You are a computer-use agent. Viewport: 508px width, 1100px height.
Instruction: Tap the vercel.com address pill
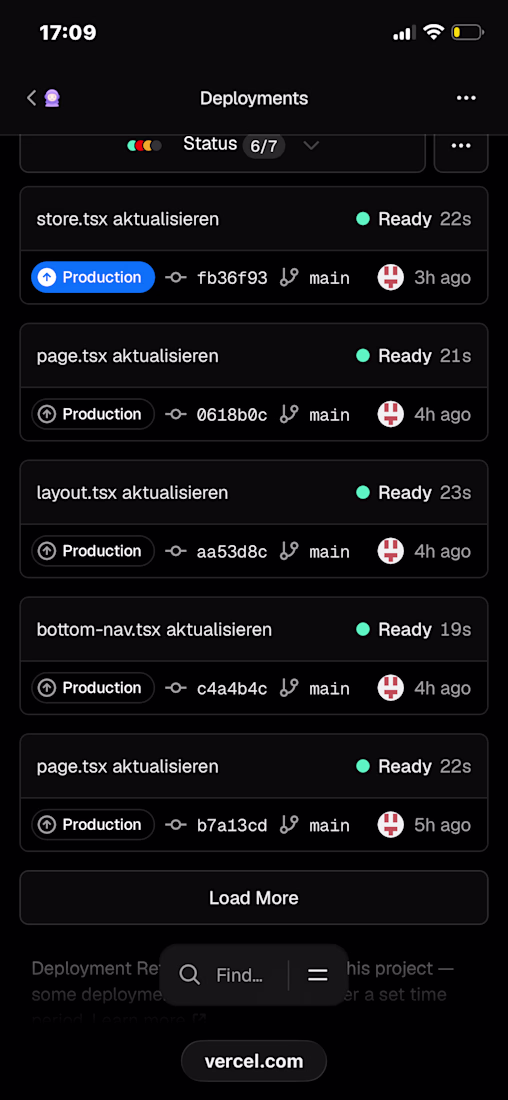click(x=253, y=1061)
